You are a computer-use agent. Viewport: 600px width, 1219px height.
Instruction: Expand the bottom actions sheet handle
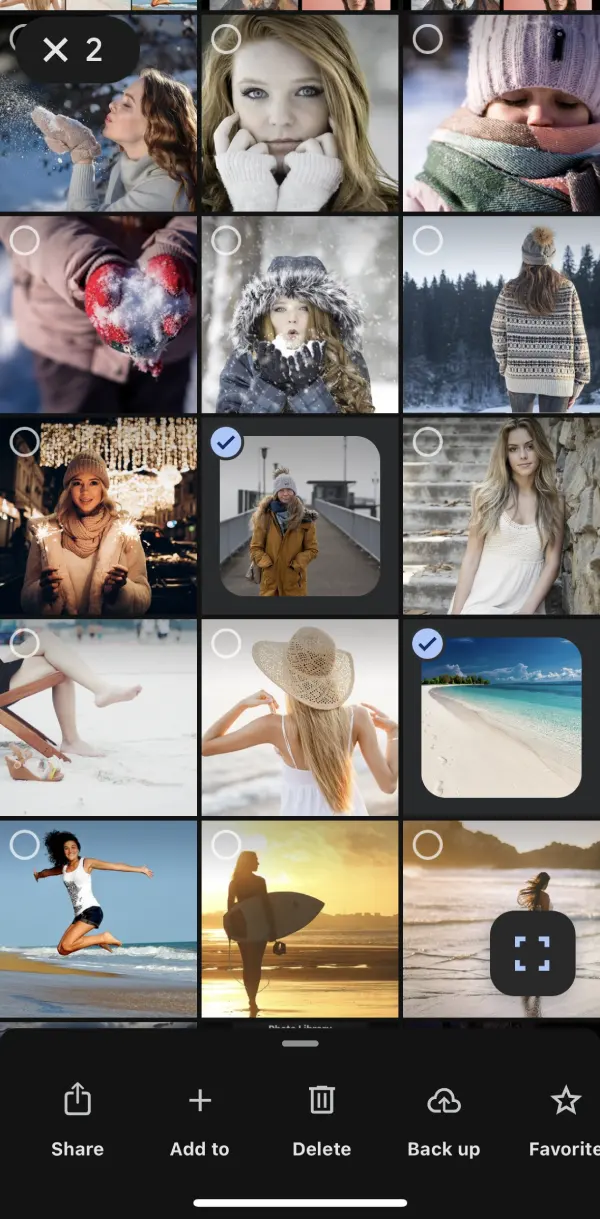(x=300, y=1043)
